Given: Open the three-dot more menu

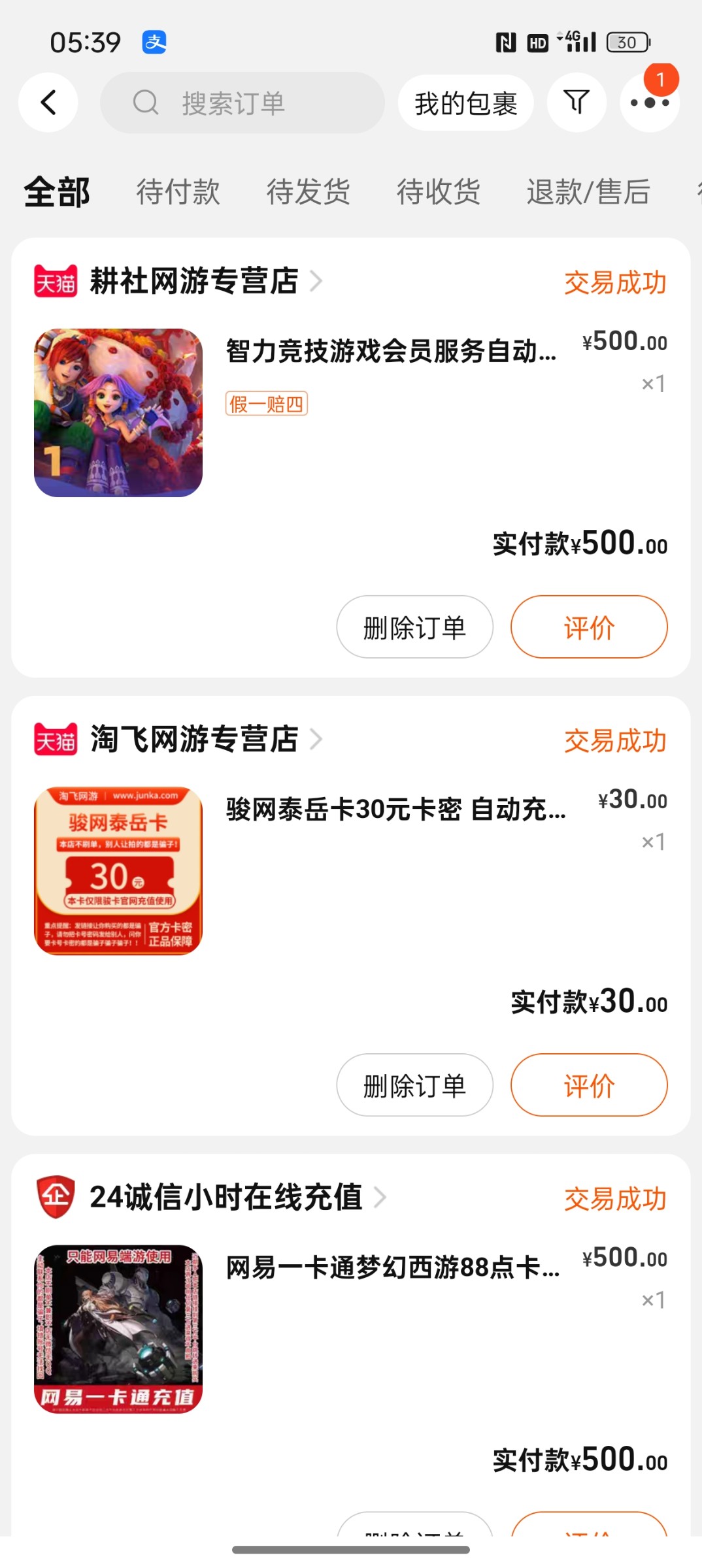Looking at the screenshot, I should pyautogui.click(x=649, y=103).
